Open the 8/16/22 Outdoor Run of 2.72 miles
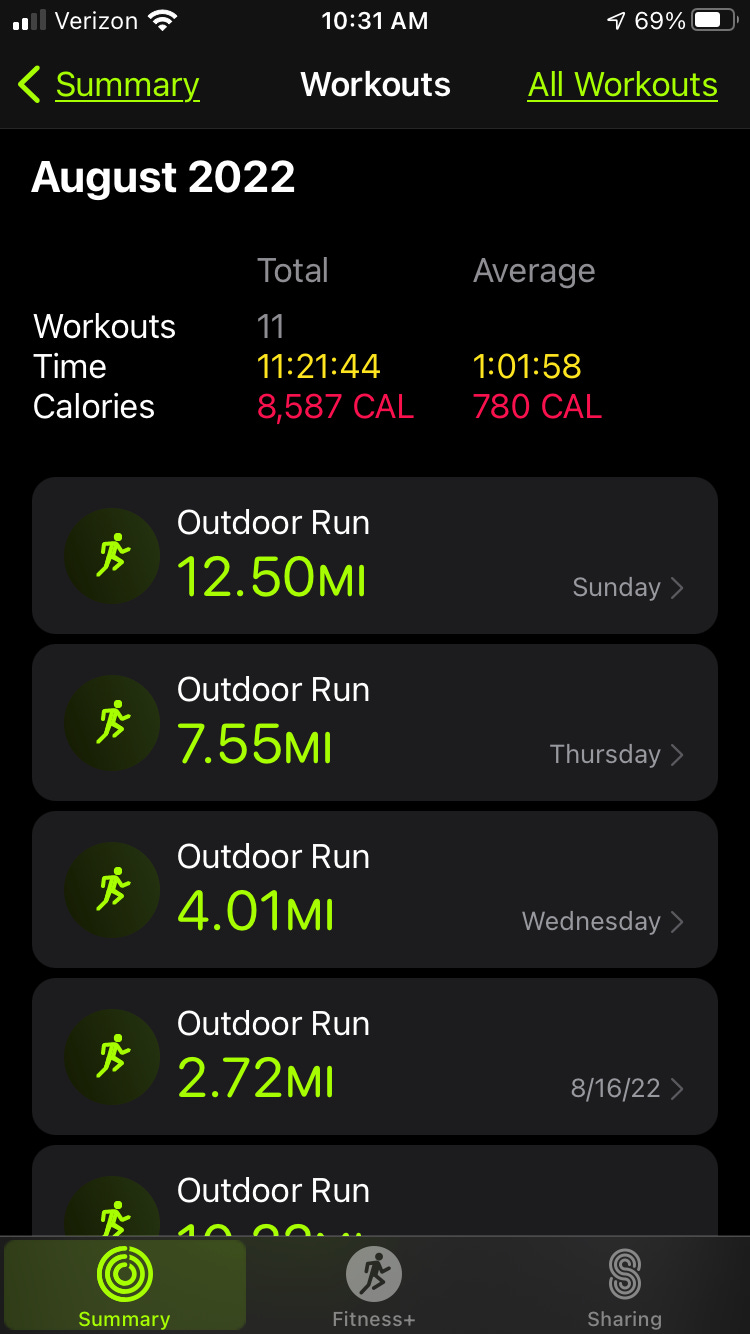Screen dimensions: 750x1334 click(x=375, y=1056)
